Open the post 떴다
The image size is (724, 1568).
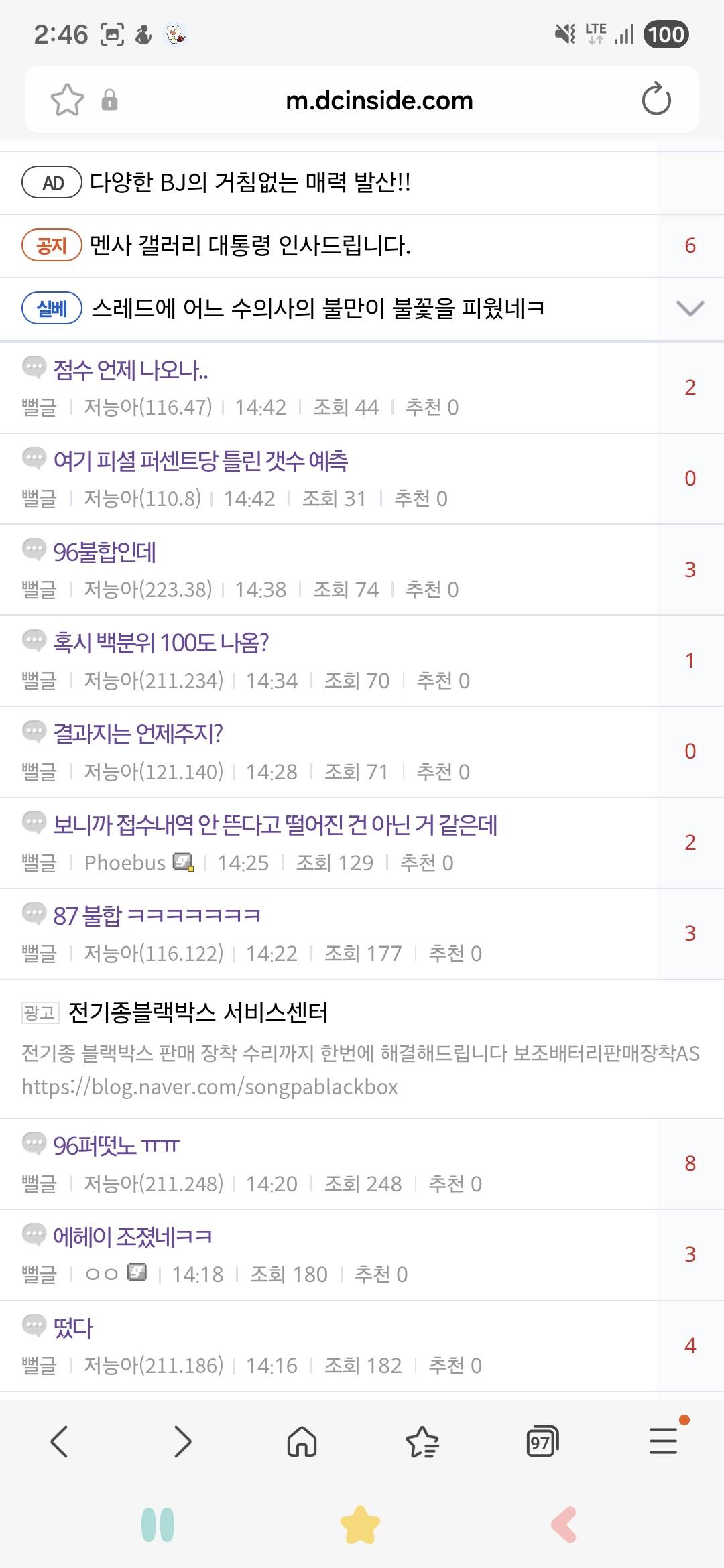(x=73, y=1328)
